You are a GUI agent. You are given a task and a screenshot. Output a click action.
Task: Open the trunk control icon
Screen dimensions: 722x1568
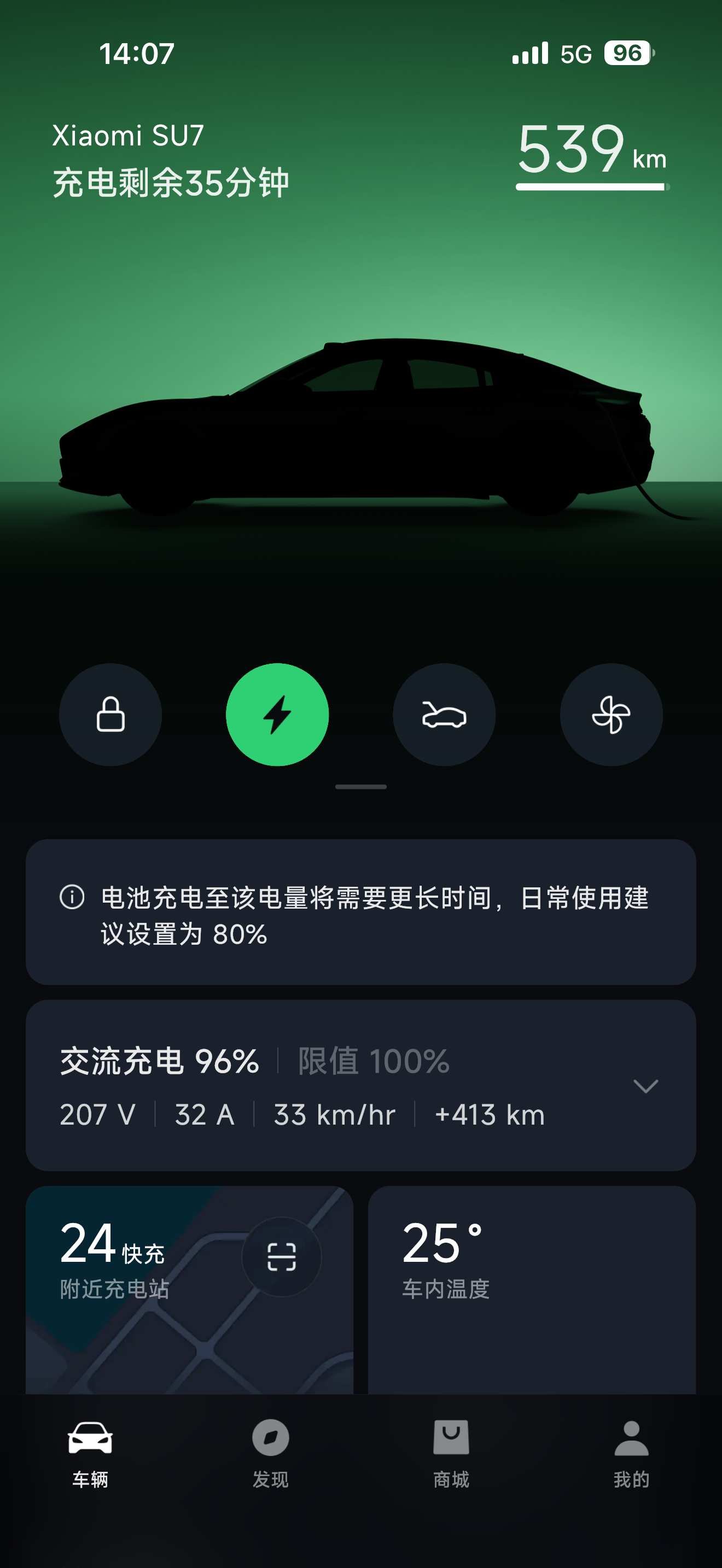click(x=444, y=715)
